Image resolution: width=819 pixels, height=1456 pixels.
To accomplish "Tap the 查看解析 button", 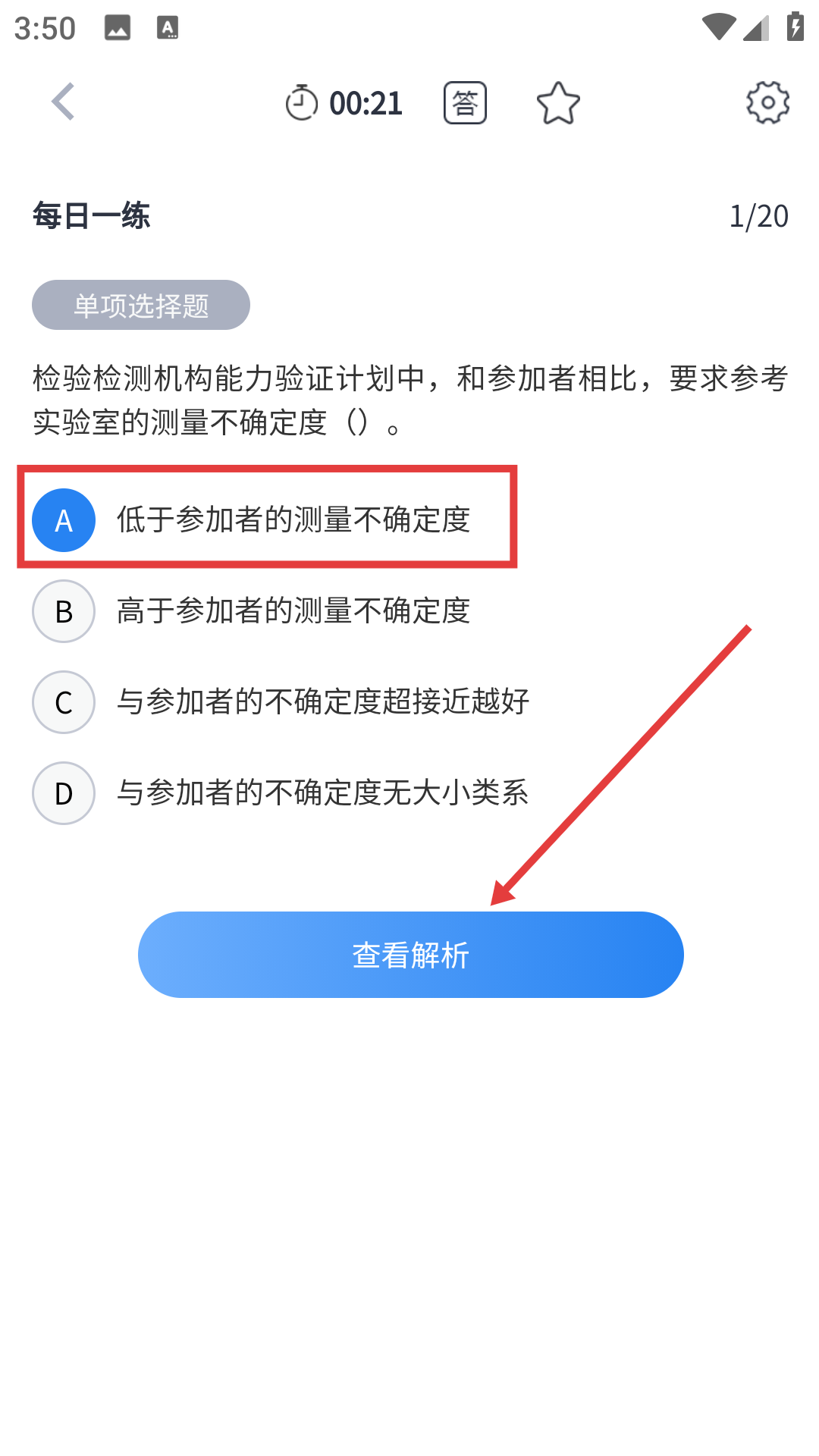I will [x=410, y=955].
